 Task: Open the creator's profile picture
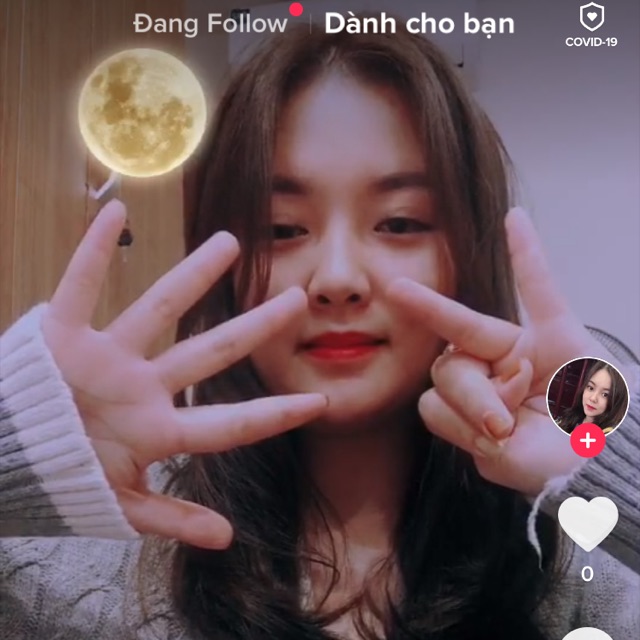pos(588,397)
